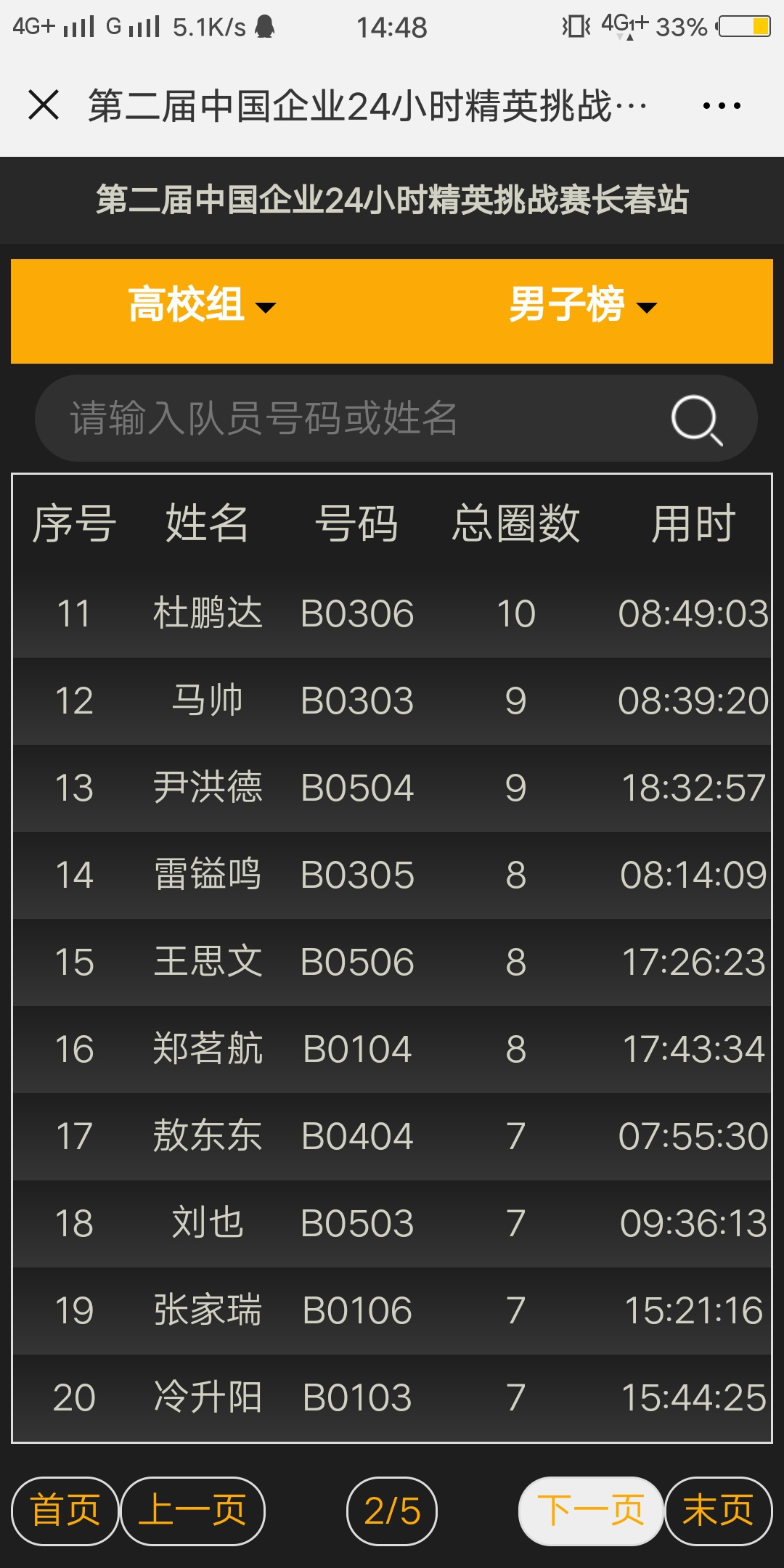Close the webpage with the X icon

point(44,105)
